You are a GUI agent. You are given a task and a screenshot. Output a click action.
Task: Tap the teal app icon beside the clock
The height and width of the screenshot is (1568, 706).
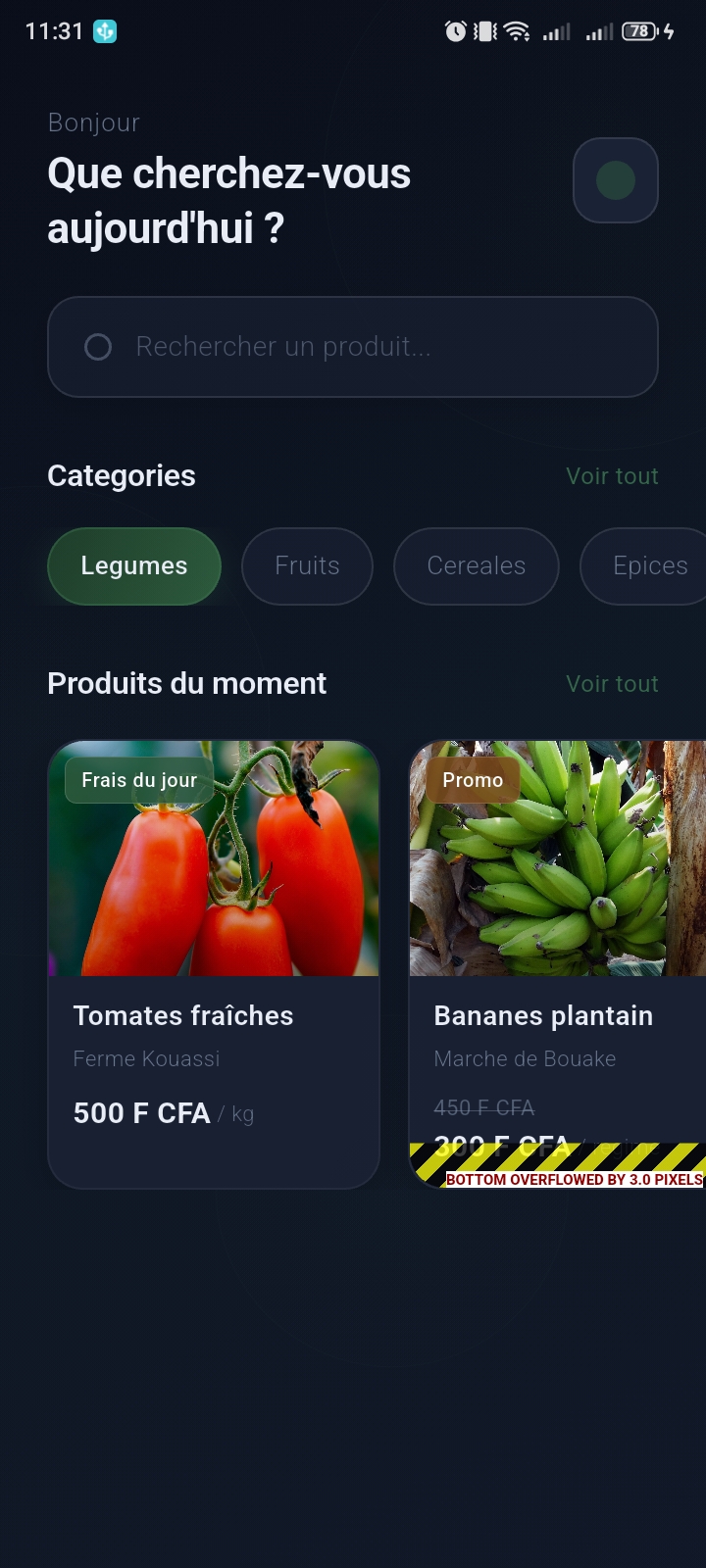(x=108, y=30)
